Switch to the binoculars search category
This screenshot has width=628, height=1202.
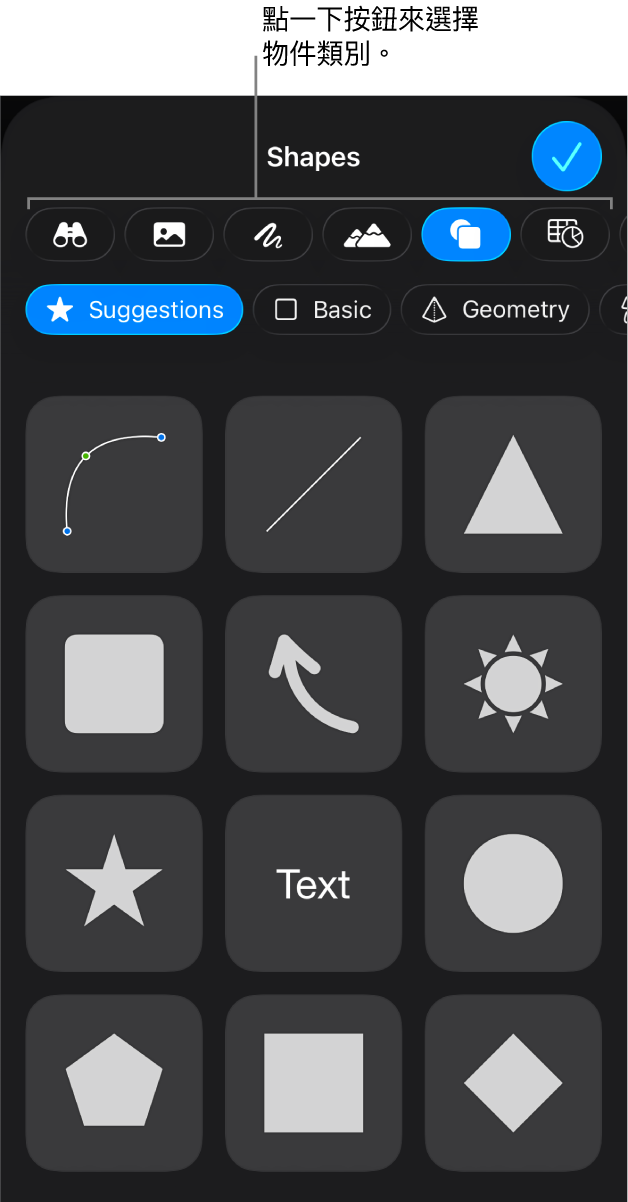[x=70, y=235]
